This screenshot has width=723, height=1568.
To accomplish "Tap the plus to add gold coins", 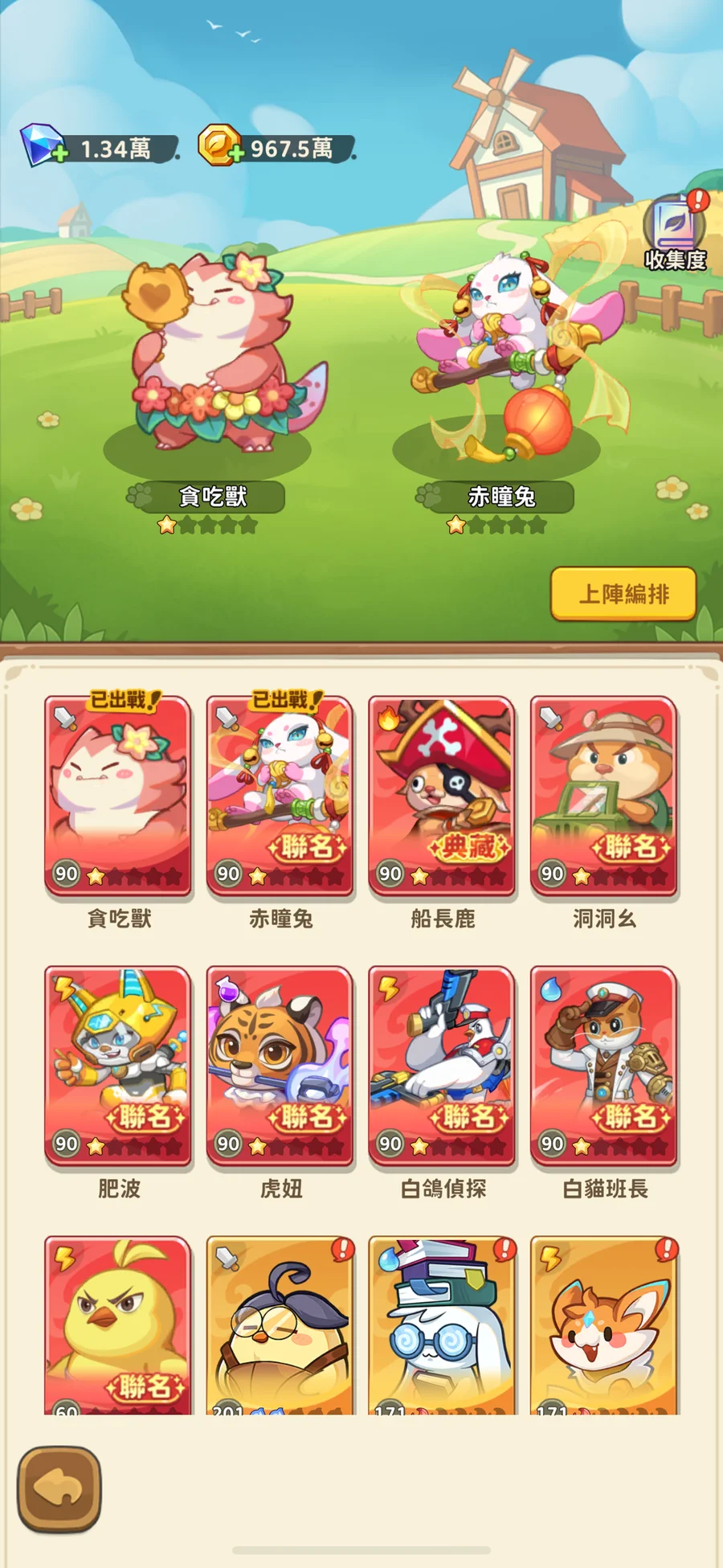I will click(x=237, y=153).
